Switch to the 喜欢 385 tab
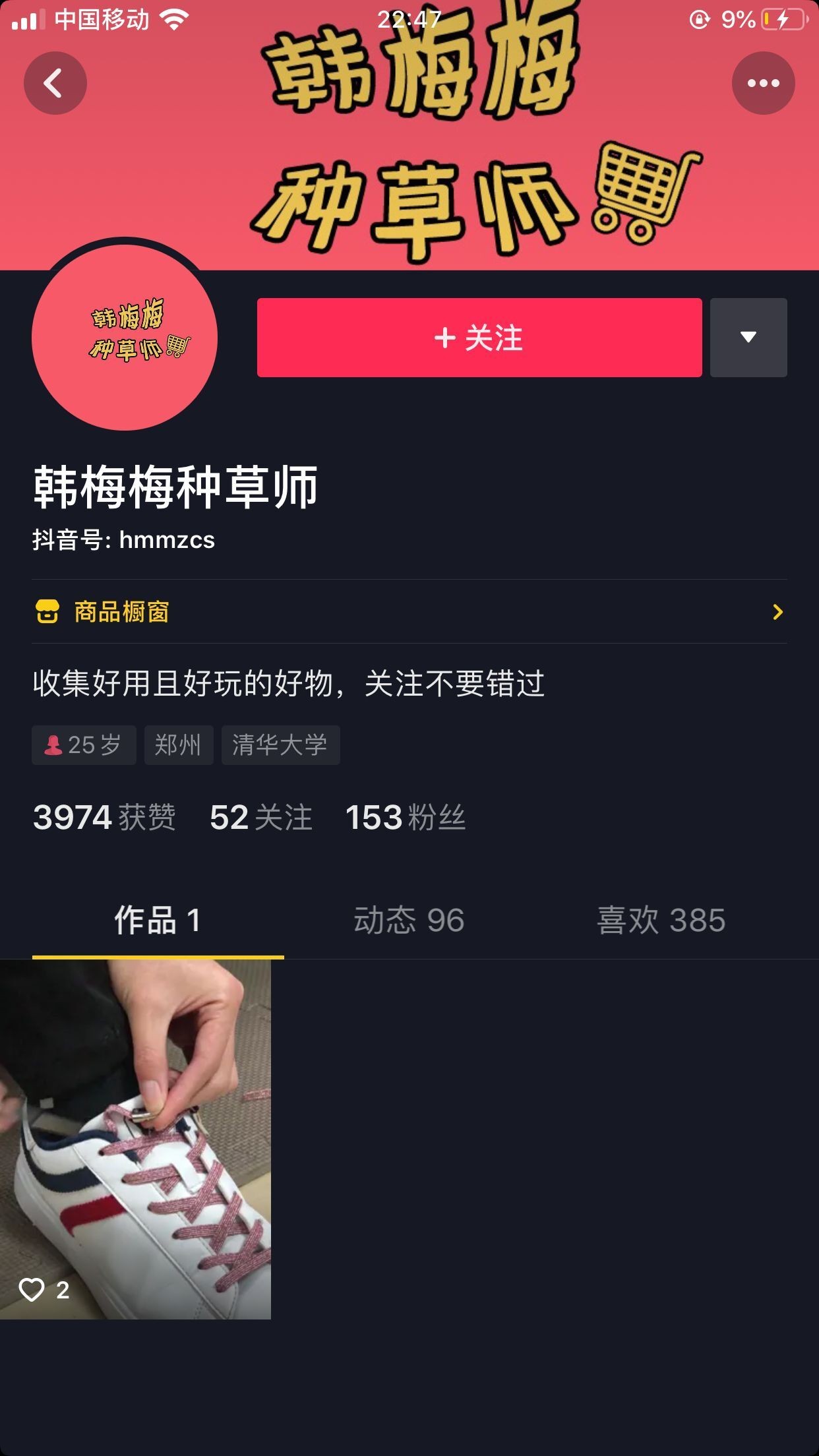This screenshot has width=819, height=1456. (661, 920)
